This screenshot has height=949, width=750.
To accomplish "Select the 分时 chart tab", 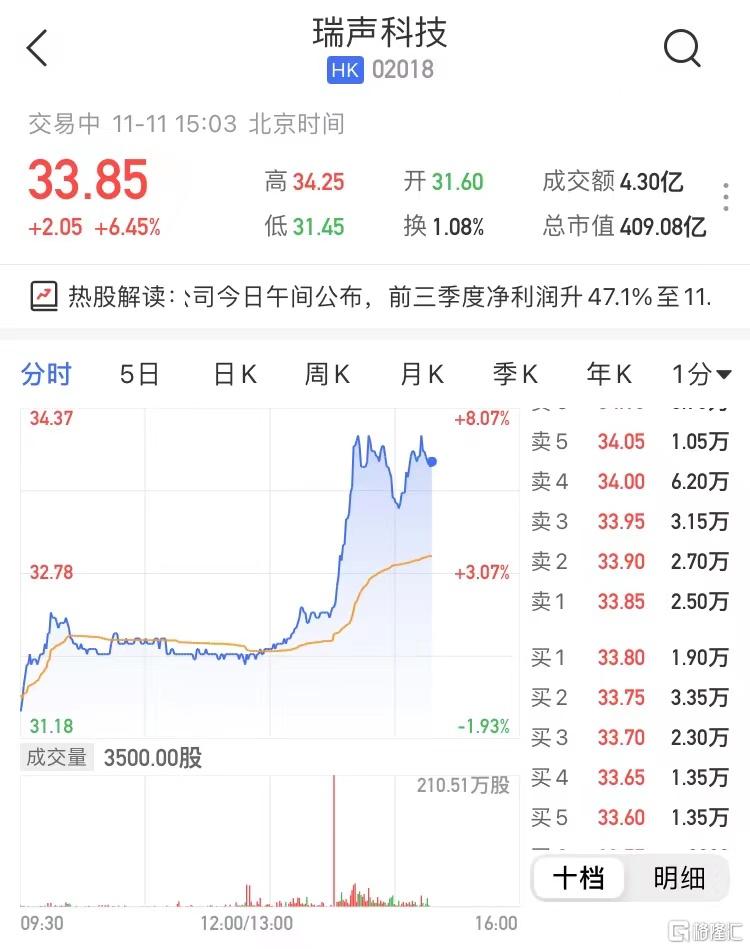I will pos(47,375).
